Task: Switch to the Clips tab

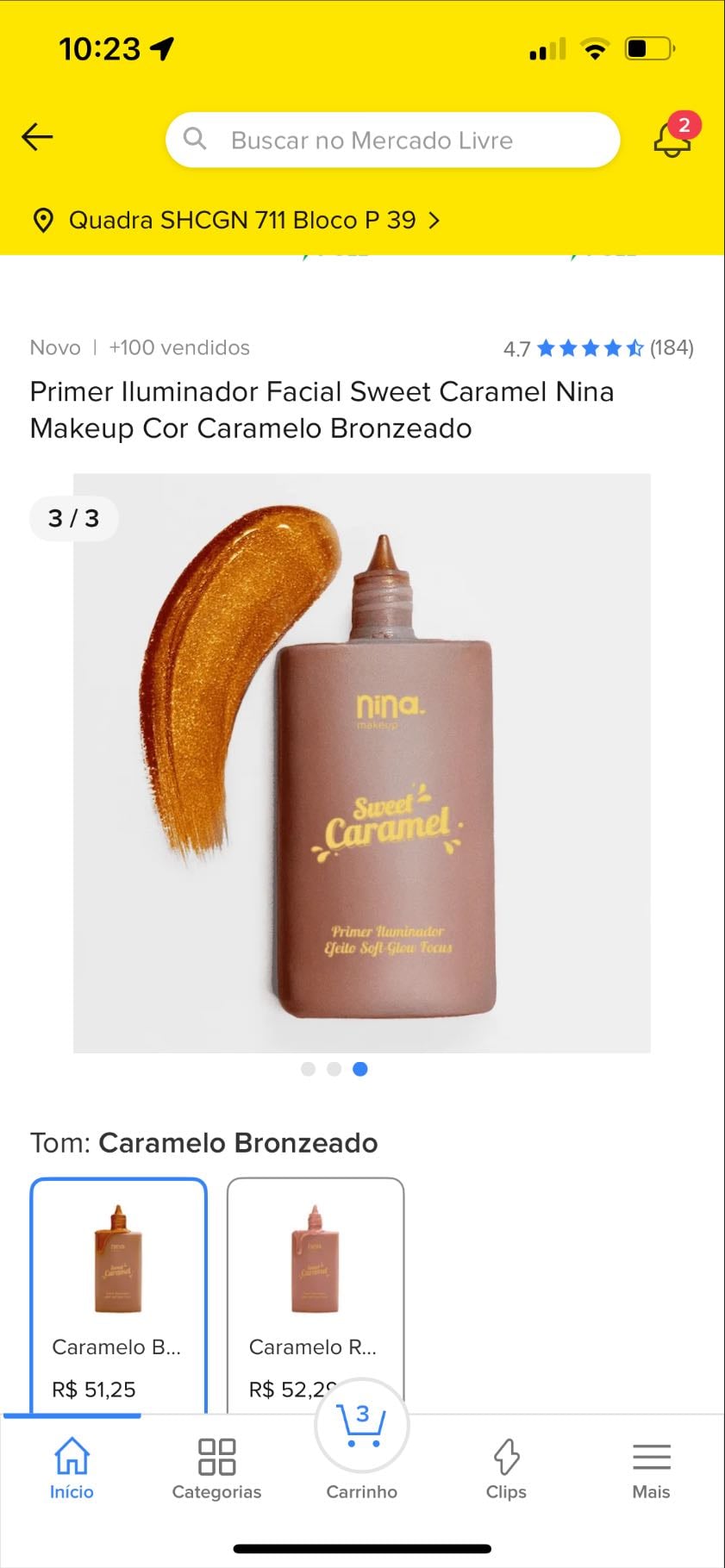Action: [506, 1470]
